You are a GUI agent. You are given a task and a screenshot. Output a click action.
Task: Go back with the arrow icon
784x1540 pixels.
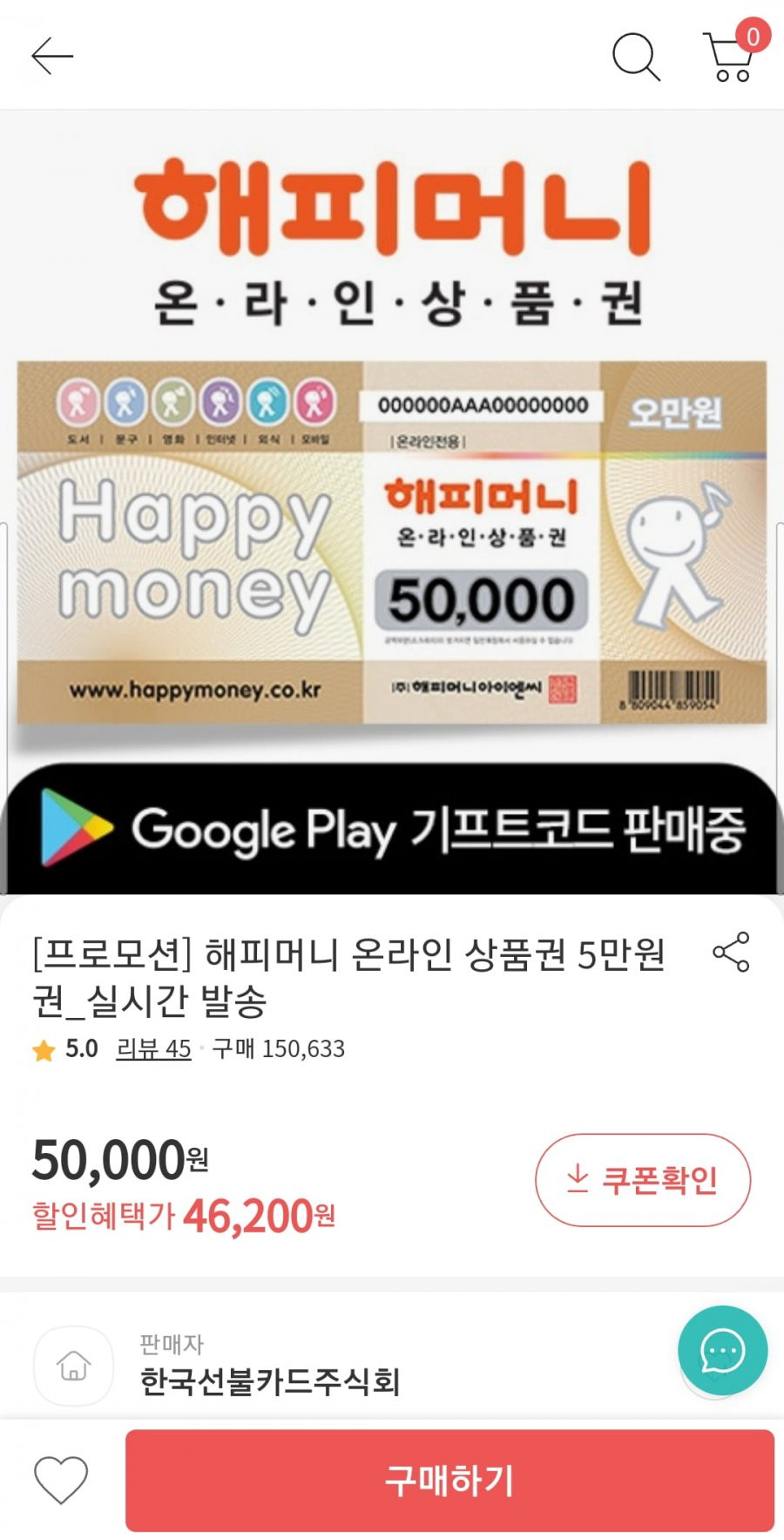[x=52, y=57]
